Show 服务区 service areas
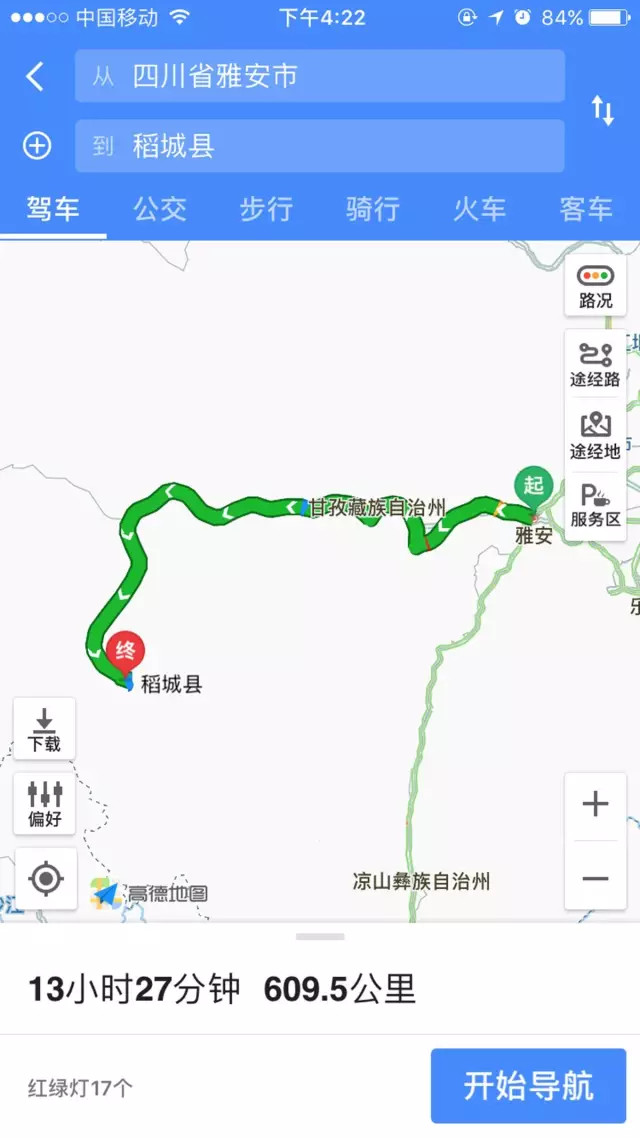Viewport: 640px width, 1138px height. [596, 505]
